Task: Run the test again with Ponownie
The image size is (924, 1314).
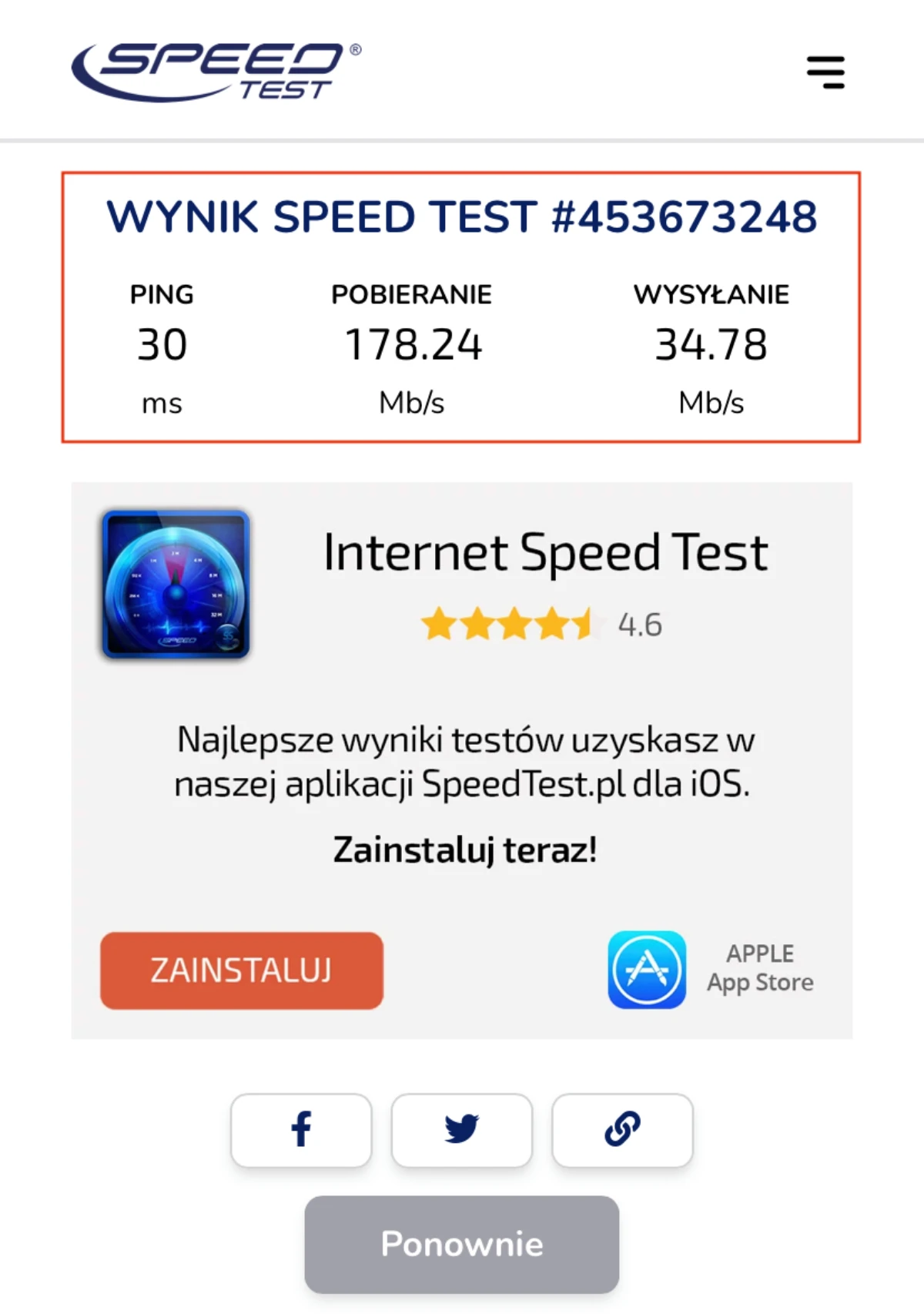Action: [462, 1244]
